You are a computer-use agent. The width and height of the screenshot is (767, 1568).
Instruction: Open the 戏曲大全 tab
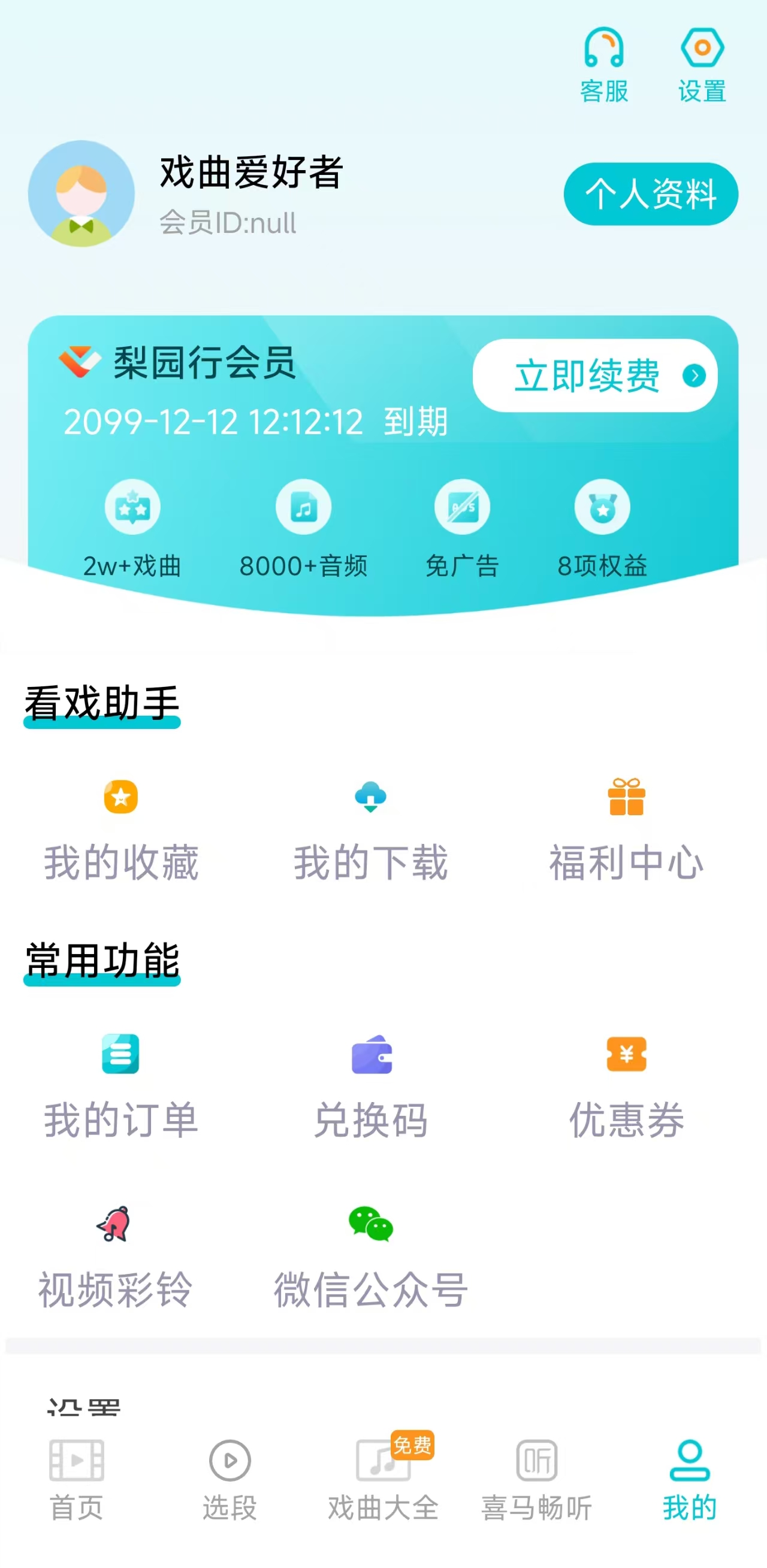(x=383, y=1480)
